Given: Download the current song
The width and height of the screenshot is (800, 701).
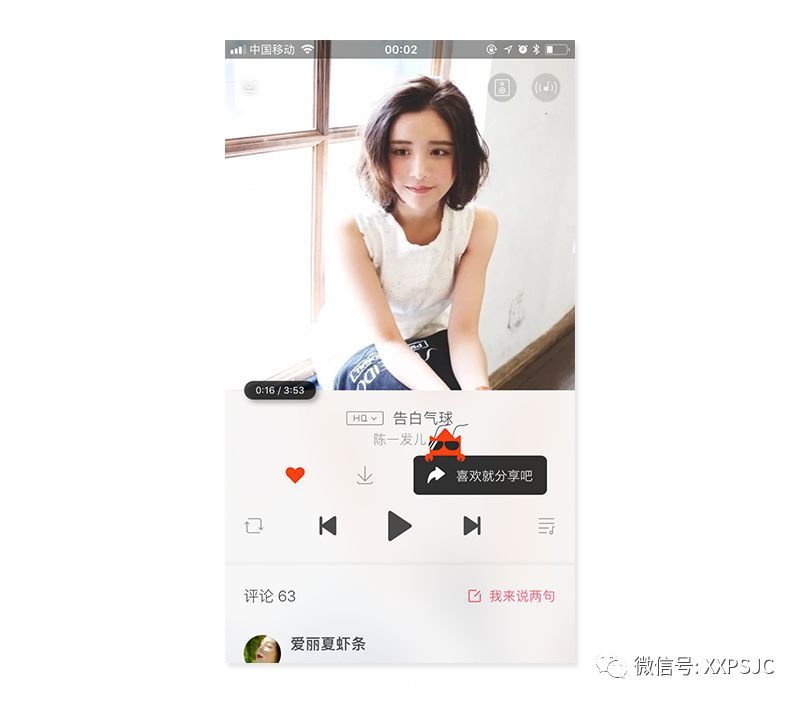Looking at the screenshot, I should click(x=365, y=476).
